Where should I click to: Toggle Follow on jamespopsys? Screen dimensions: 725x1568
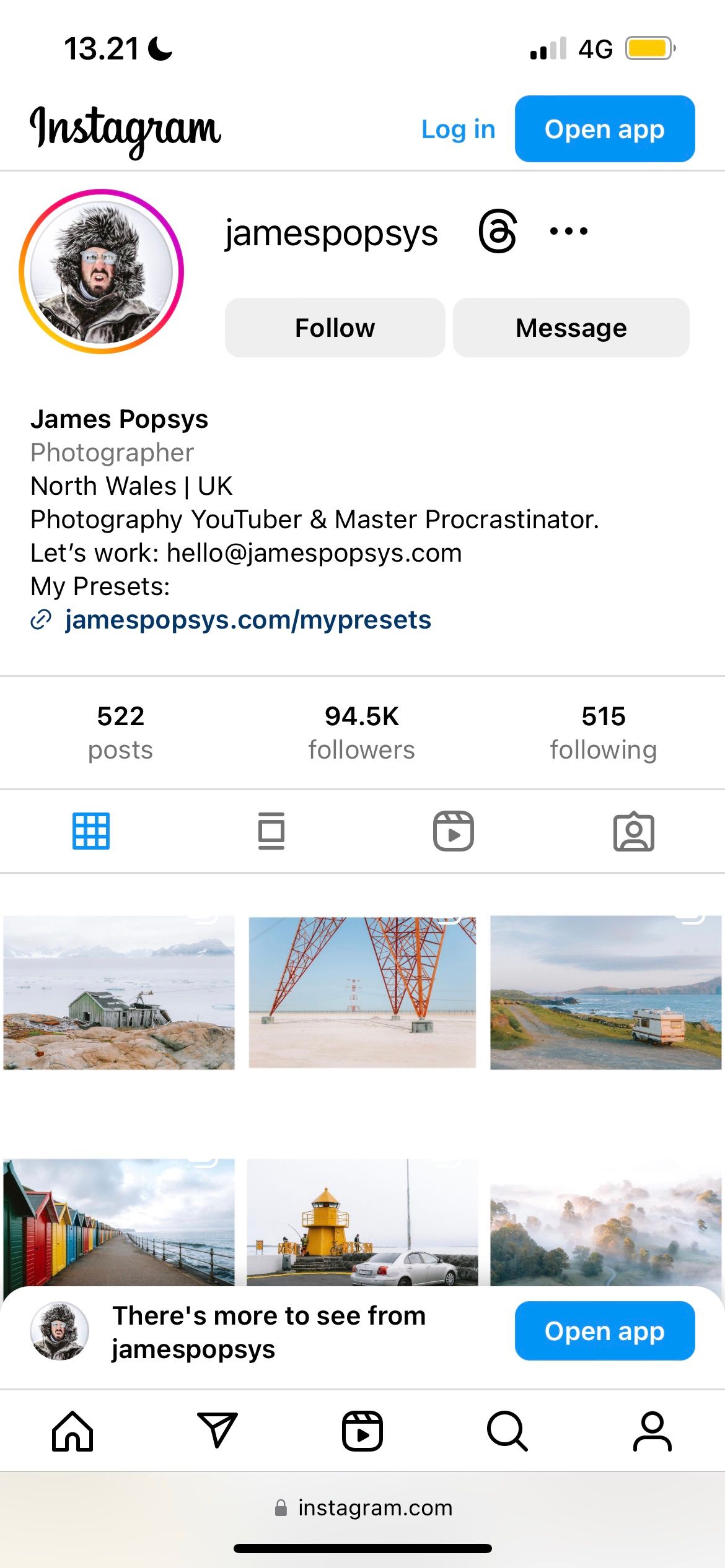click(334, 328)
